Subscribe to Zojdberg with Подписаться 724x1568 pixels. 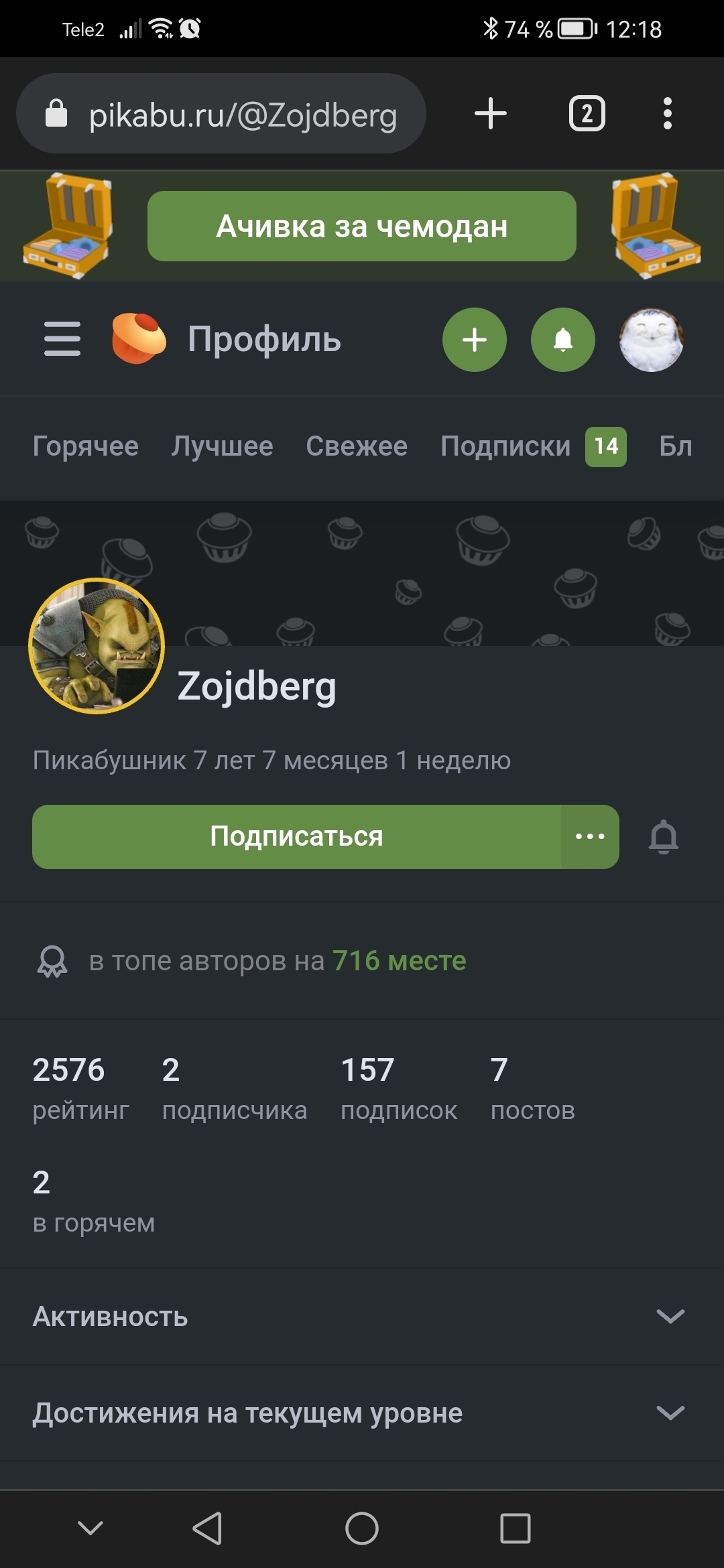click(296, 836)
